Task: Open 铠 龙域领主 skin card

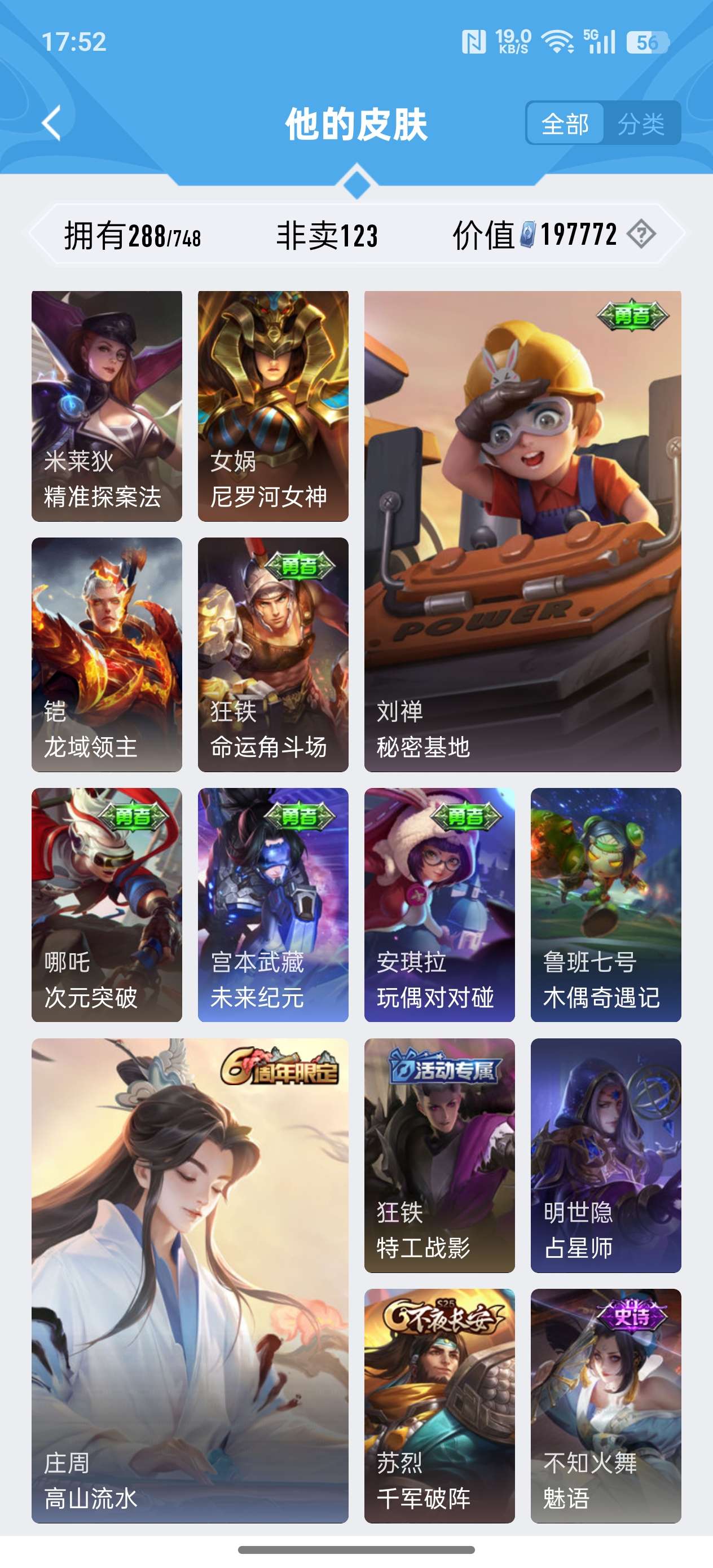Action: coord(107,654)
